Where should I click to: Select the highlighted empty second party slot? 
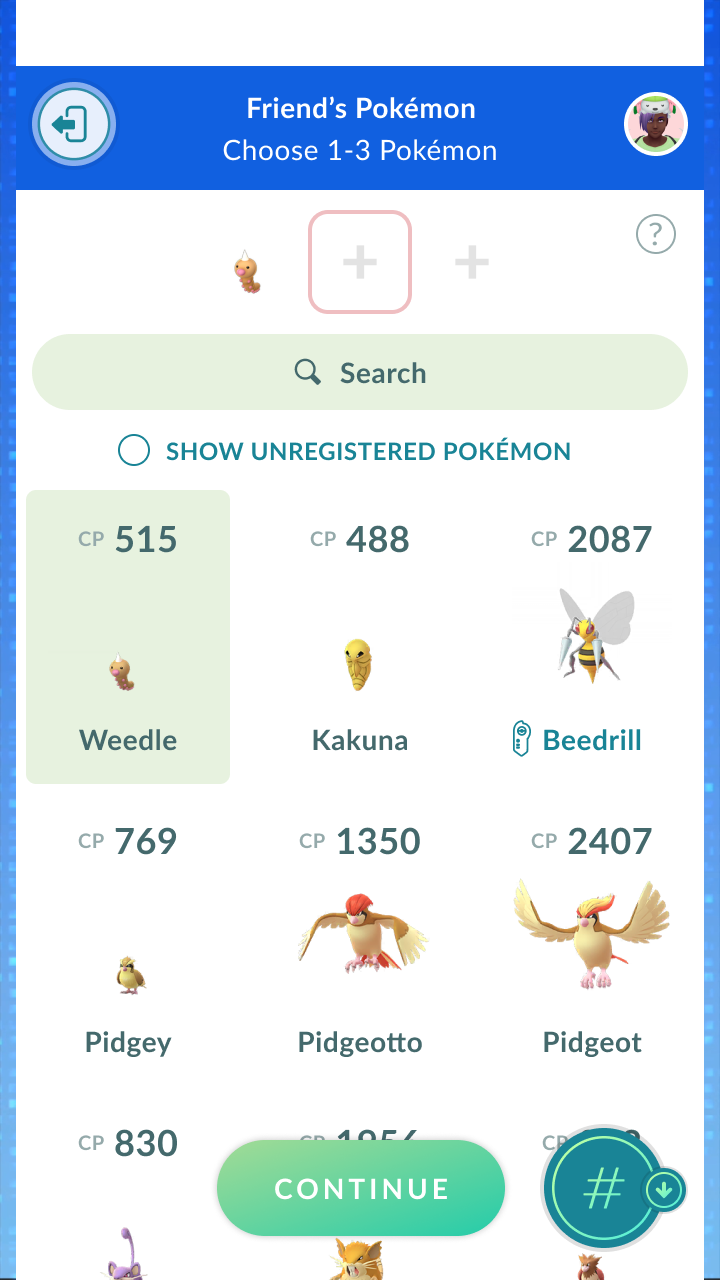(360, 262)
